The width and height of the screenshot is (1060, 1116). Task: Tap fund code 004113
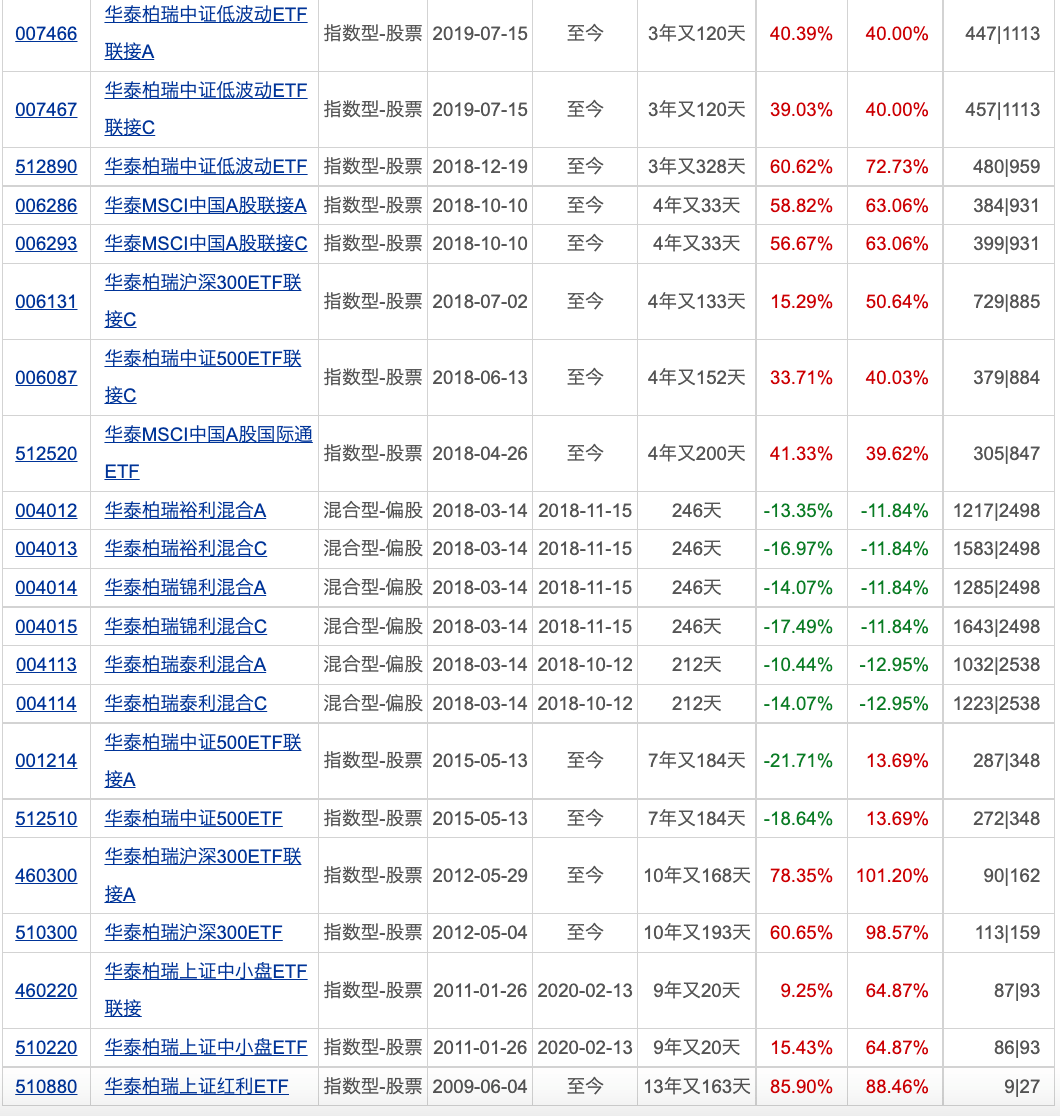(x=46, y=665)
